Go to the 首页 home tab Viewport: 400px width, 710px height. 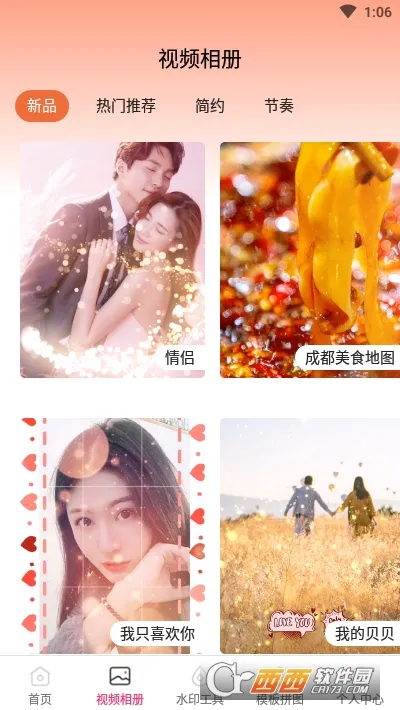(40, 685)
